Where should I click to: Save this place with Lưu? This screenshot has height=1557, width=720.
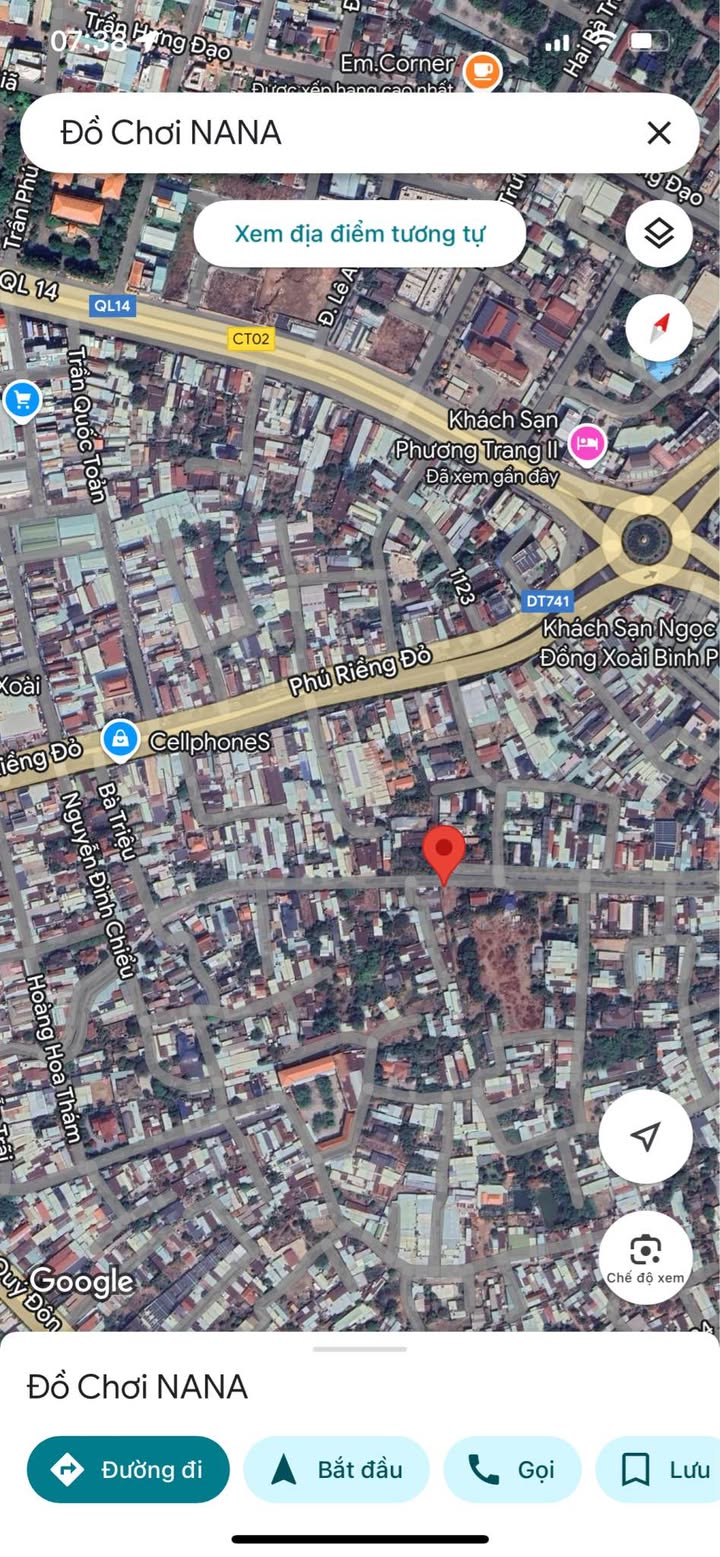click(660, 1469)
